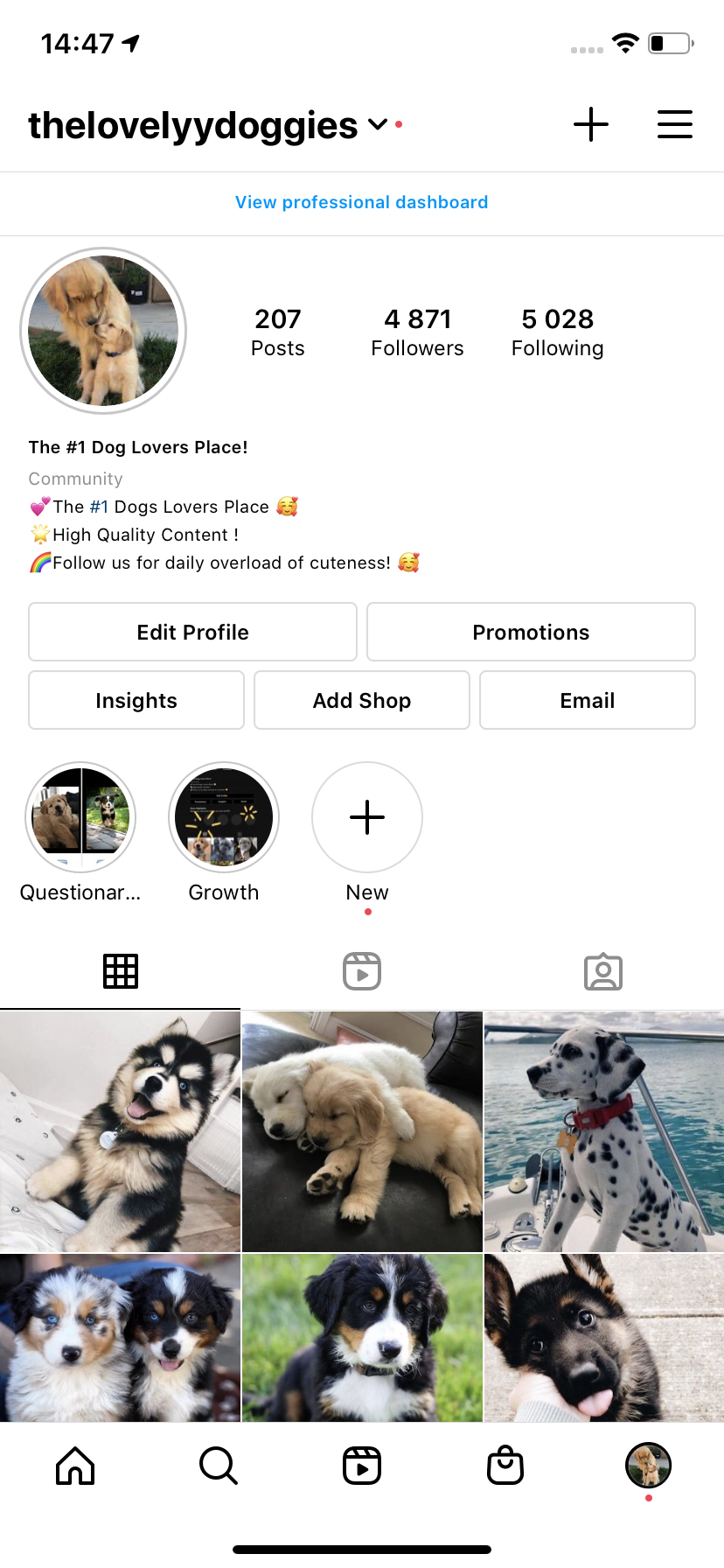
Task: Open the create new post plus icon
Action: 591,124
